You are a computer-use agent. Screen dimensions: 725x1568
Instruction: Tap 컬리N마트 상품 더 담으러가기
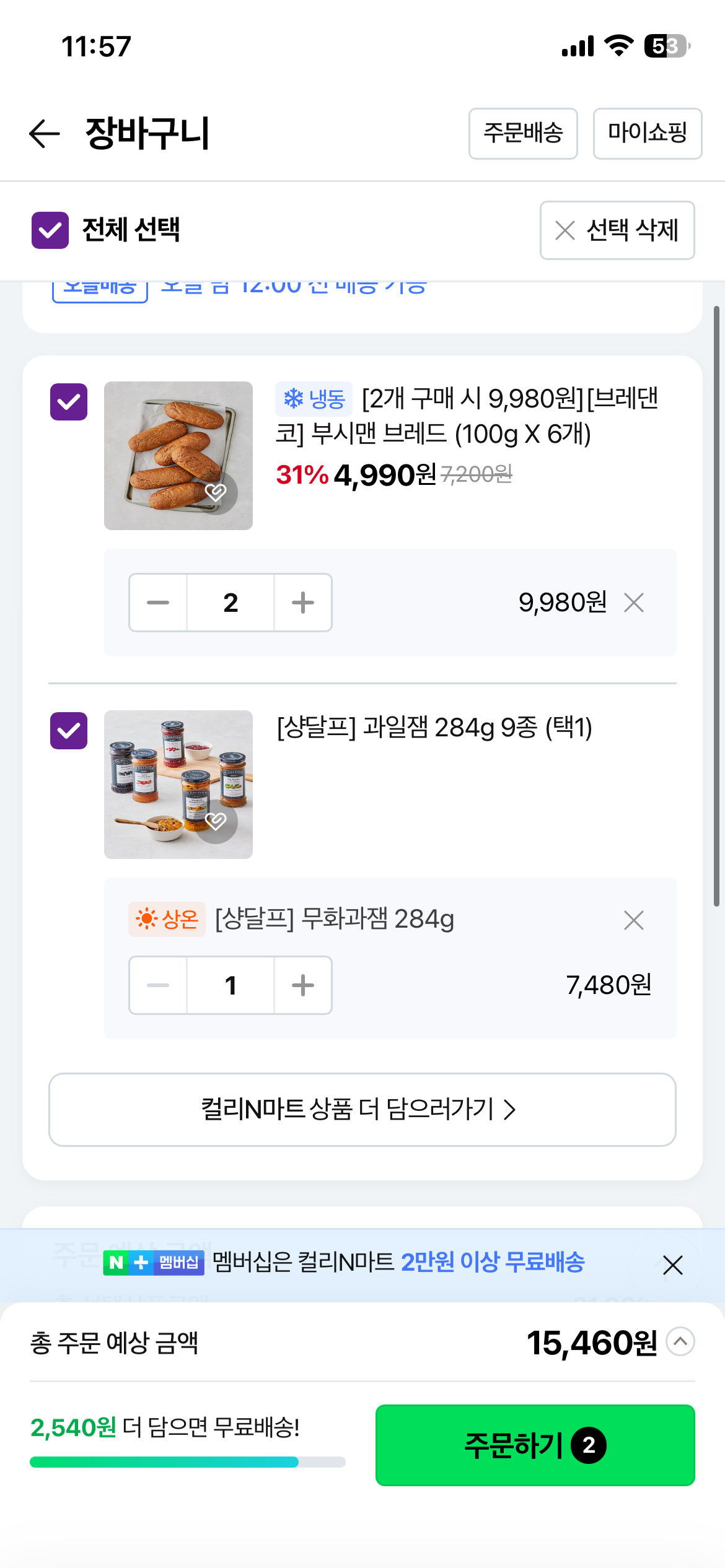point(362,1110)
